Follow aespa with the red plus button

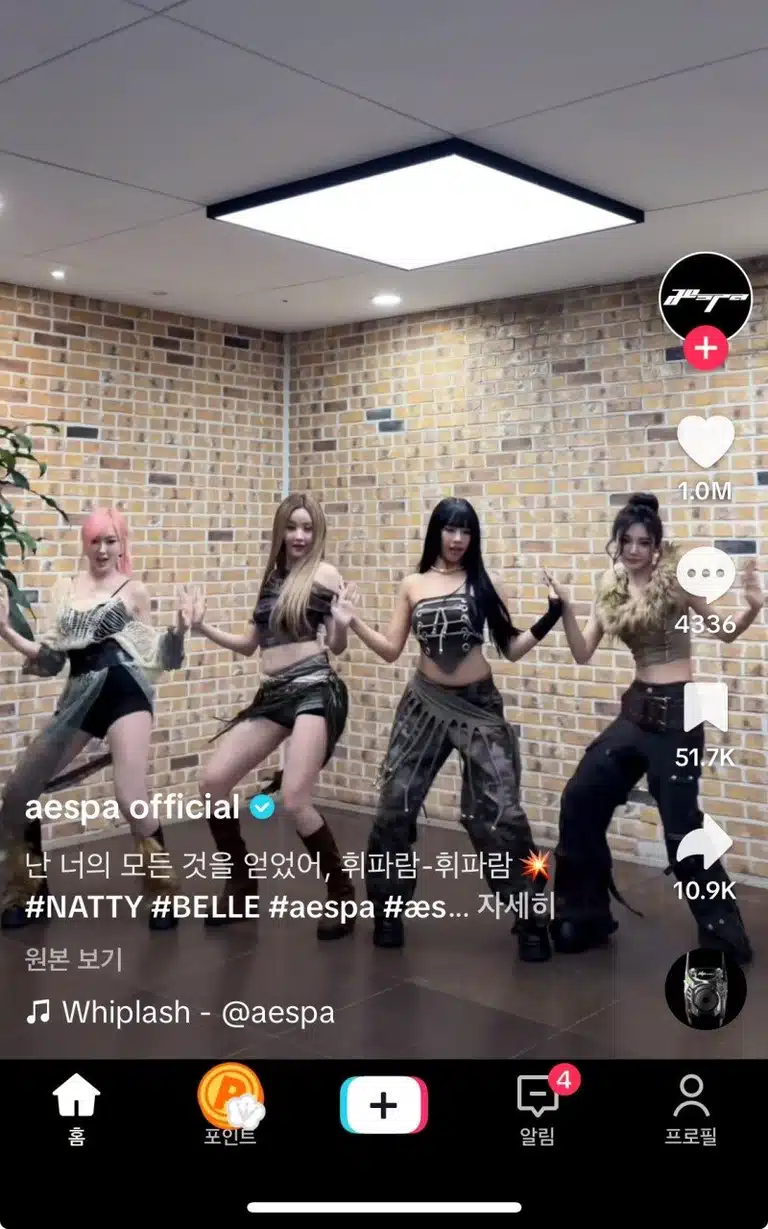pyautogui.click(x=706, y=349)
